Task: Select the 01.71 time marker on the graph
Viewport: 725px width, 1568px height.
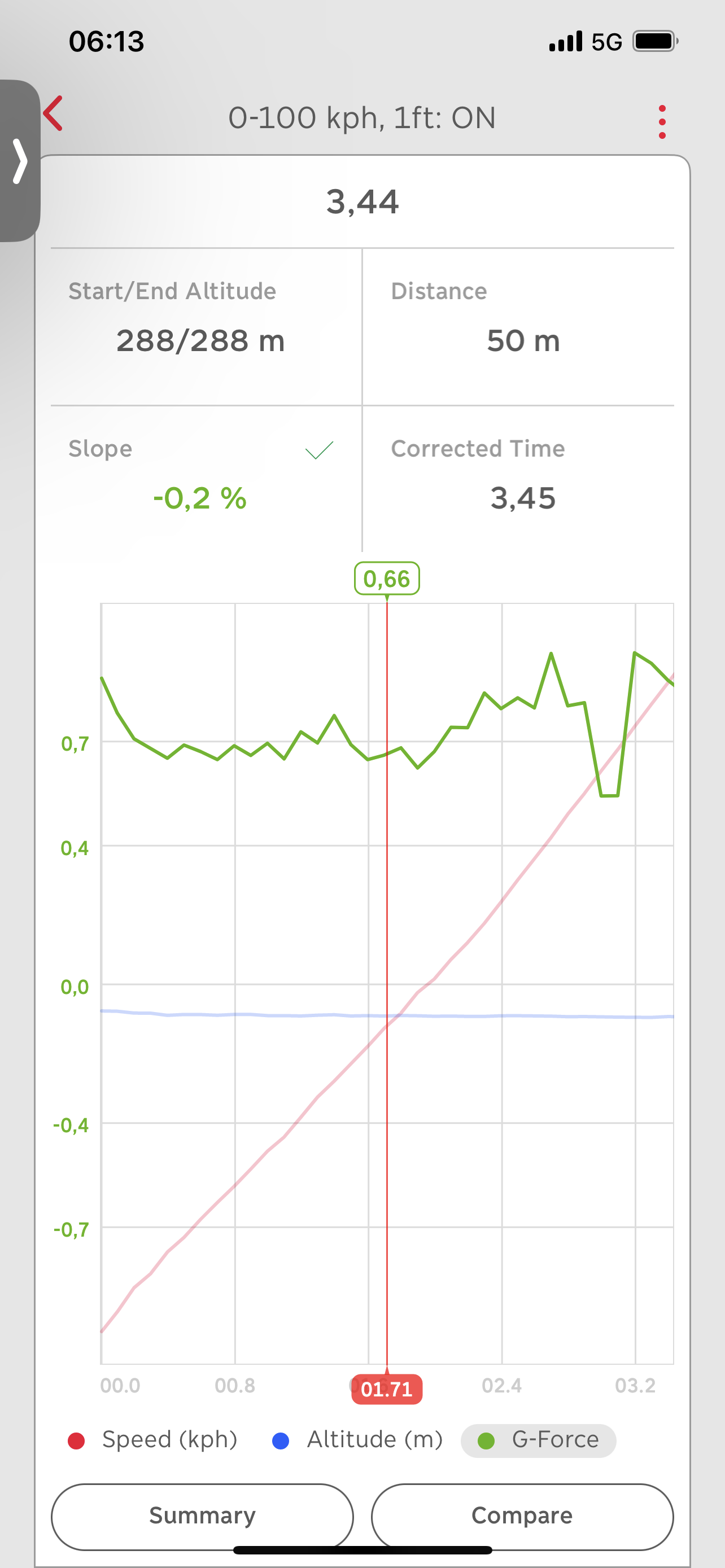Action: click(x=387, y=1390)
